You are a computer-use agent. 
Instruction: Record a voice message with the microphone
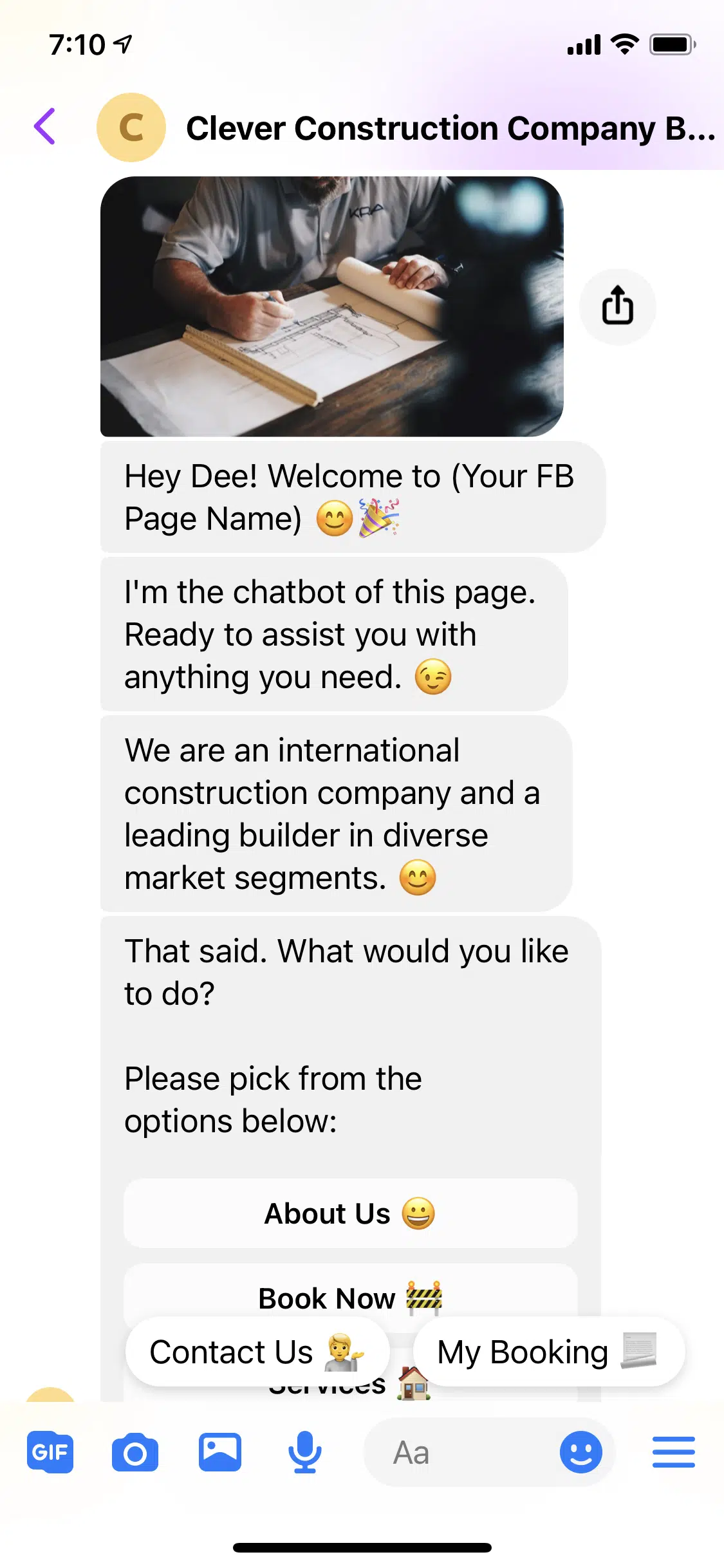tap(304, 1453)
